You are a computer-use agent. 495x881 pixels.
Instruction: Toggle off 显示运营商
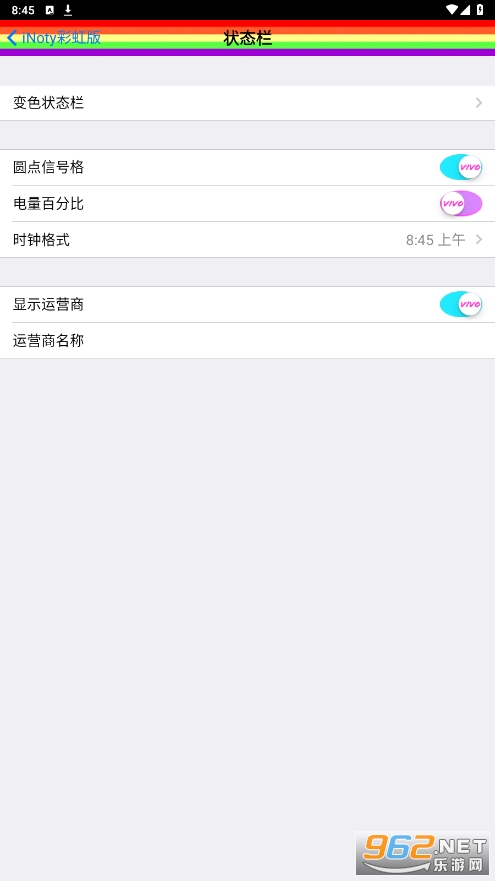pyautogui.click(x=461, y=304)
